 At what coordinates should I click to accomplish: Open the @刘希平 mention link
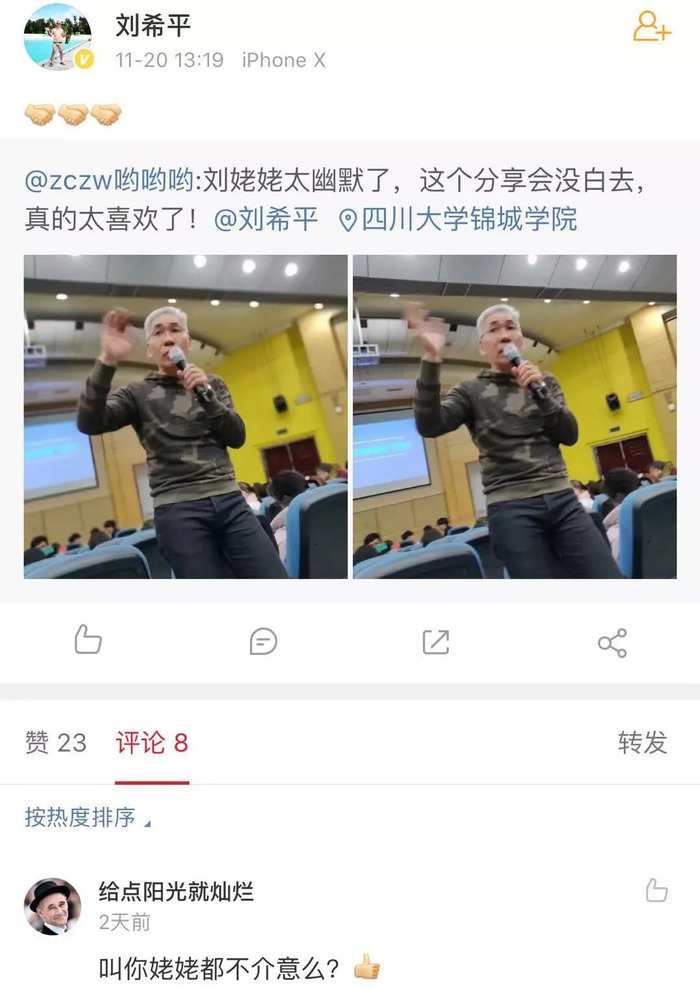click(x=266, y=219)
